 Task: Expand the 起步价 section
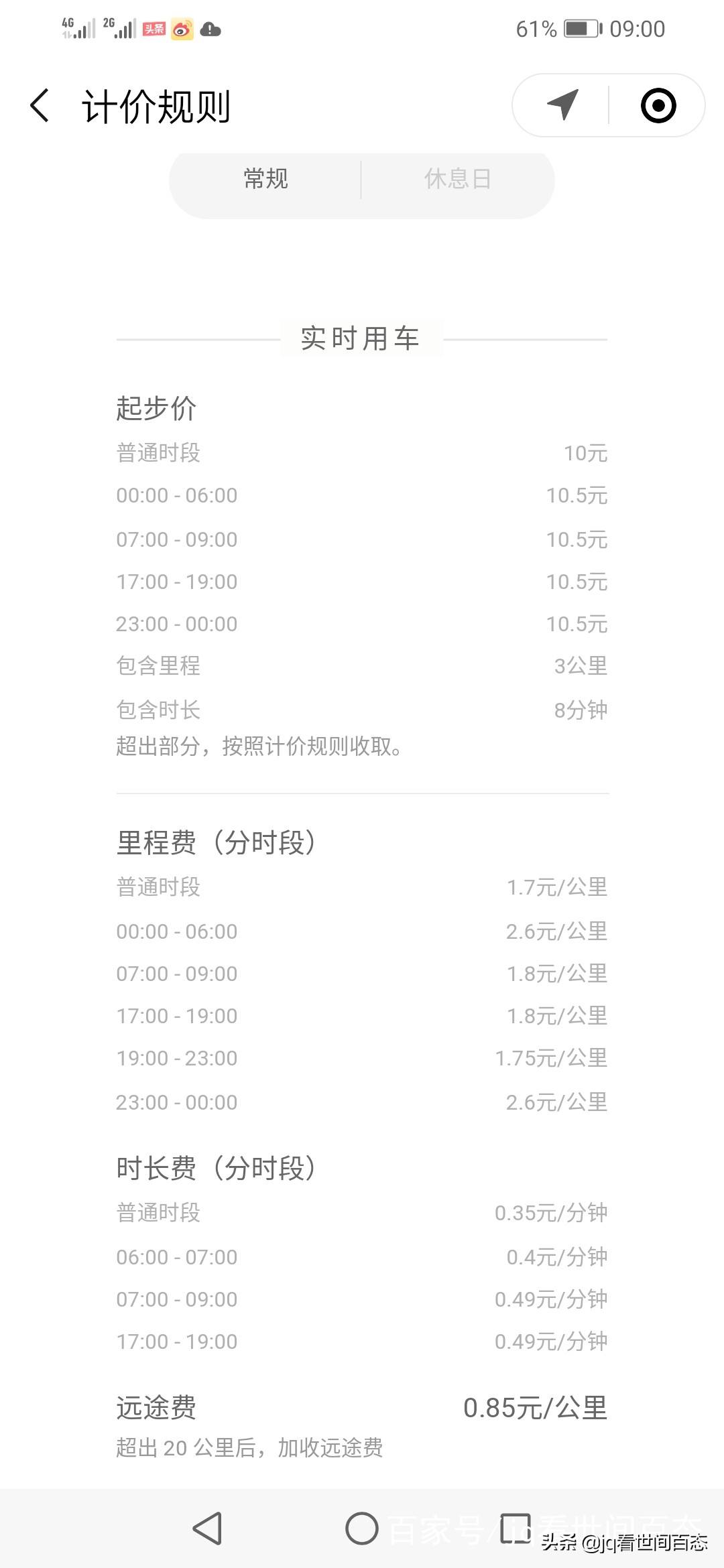pyautogui.click(x=156, y=407)
